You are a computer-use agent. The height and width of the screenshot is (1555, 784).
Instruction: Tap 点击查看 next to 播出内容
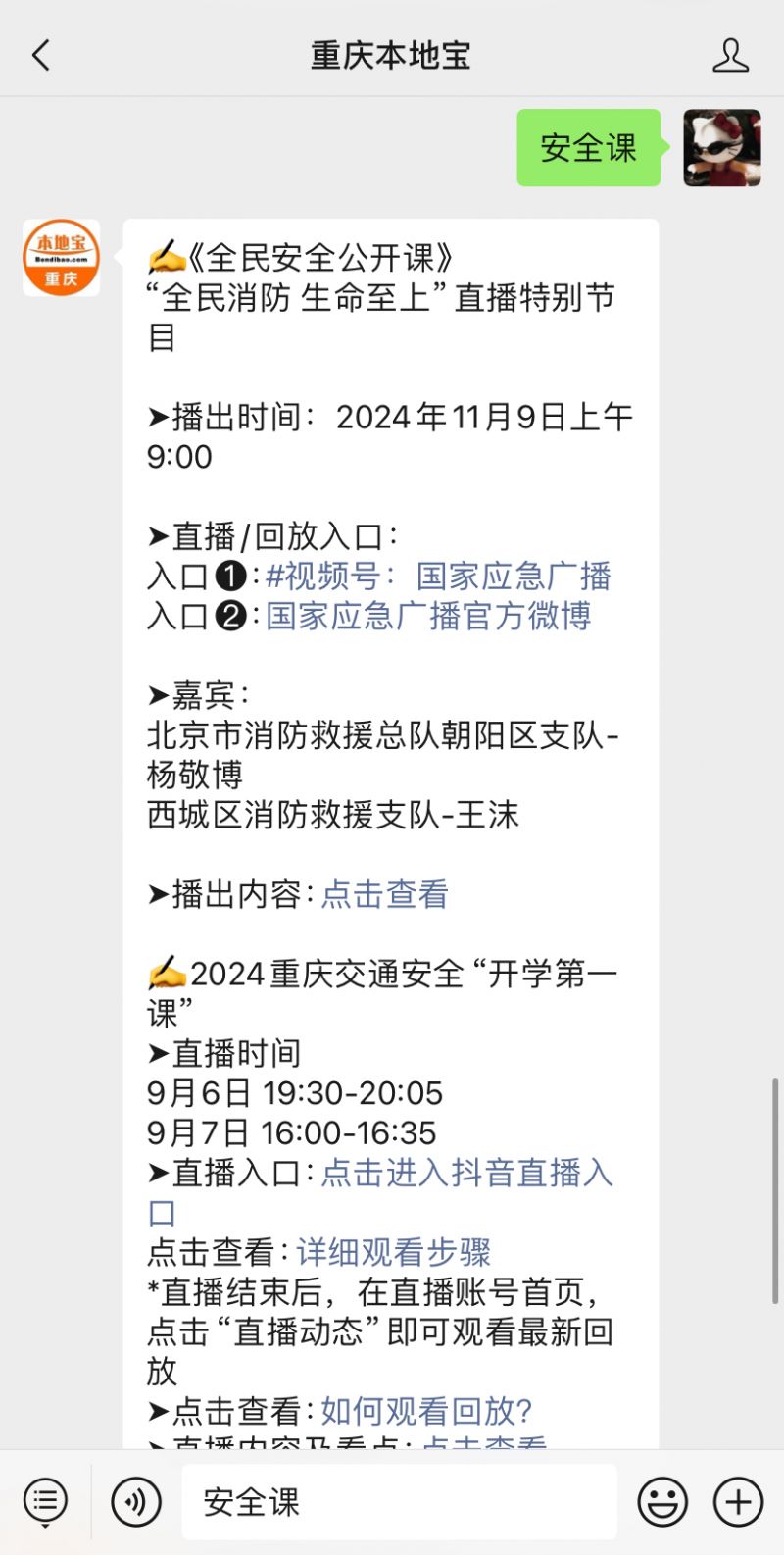coord(384,894)
